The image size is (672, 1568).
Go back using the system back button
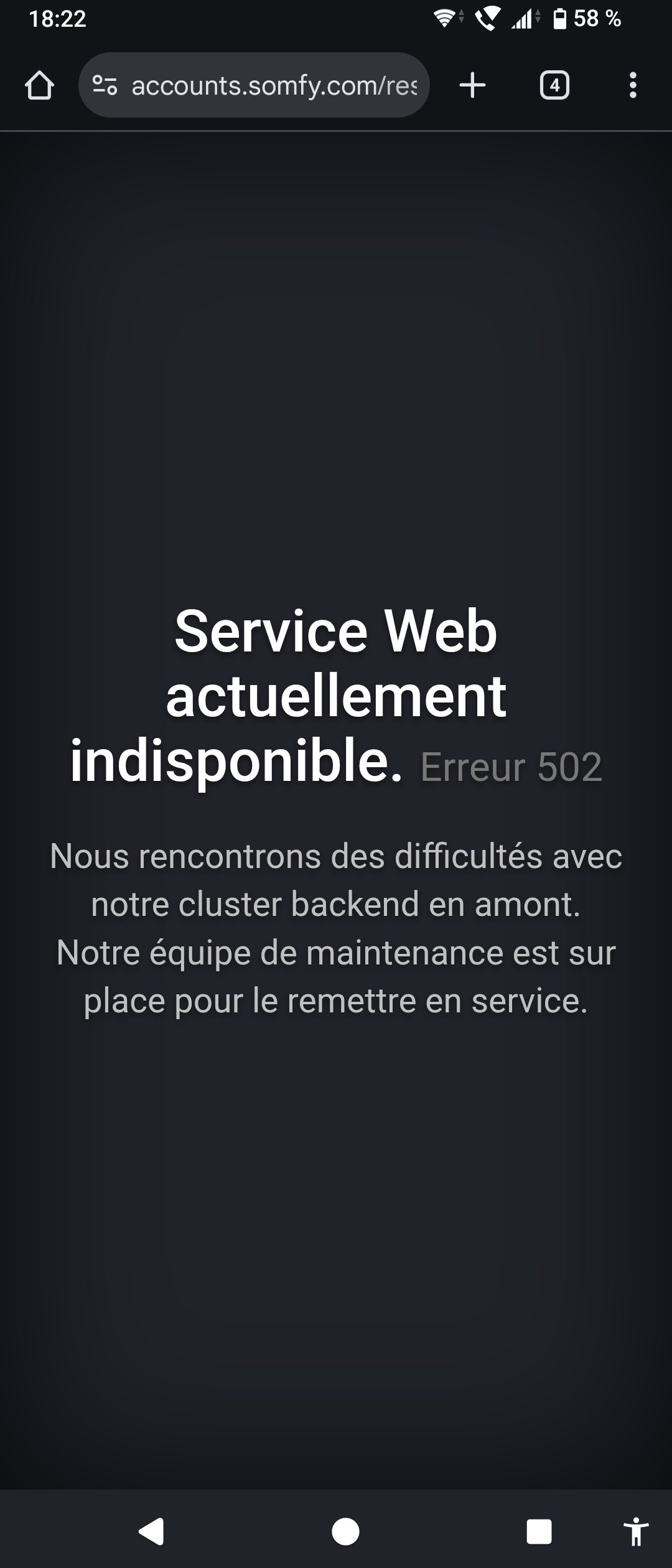click(151, 1531)
